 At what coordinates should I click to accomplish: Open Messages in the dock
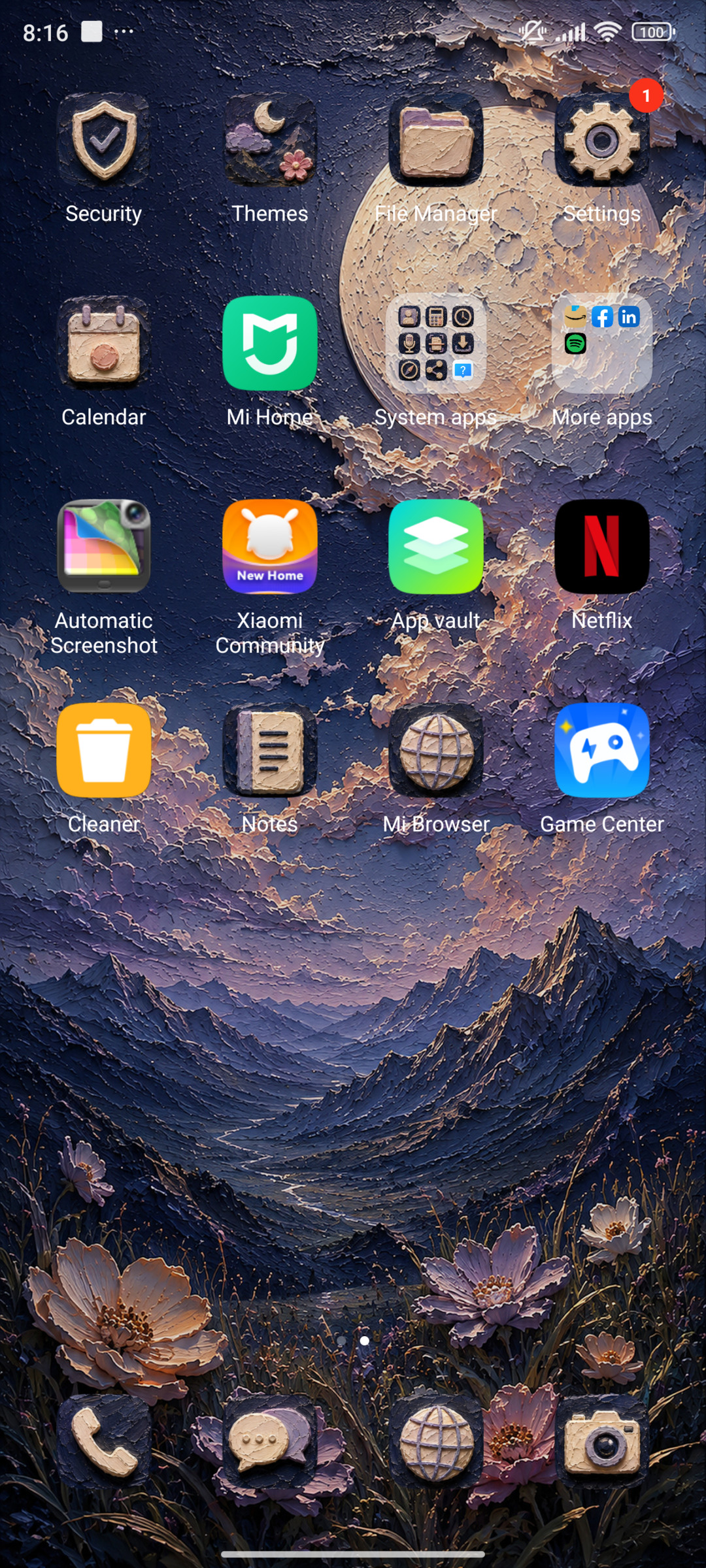270,1443
